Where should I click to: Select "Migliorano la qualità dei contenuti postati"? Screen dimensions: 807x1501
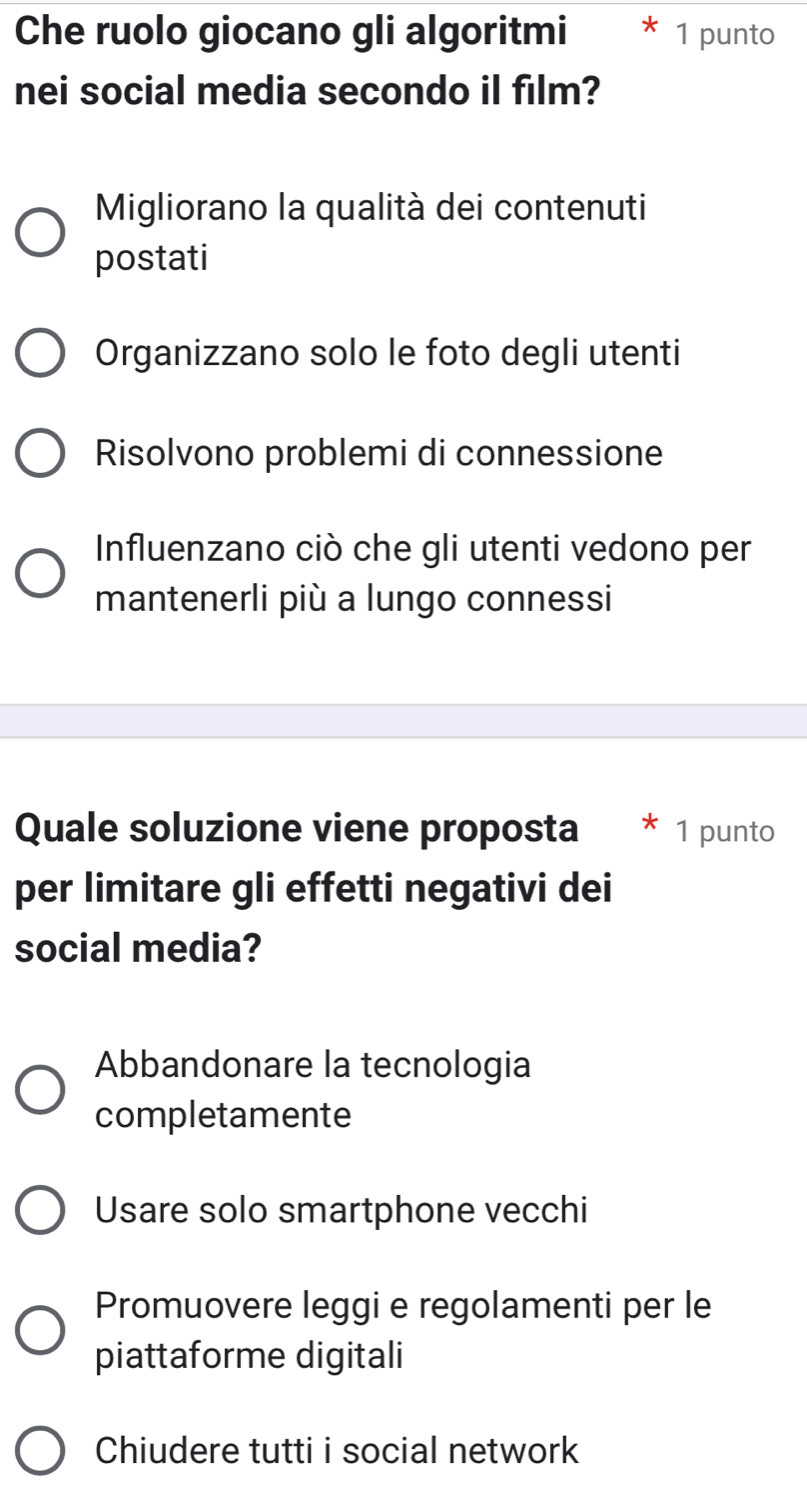tap(41, 235)
